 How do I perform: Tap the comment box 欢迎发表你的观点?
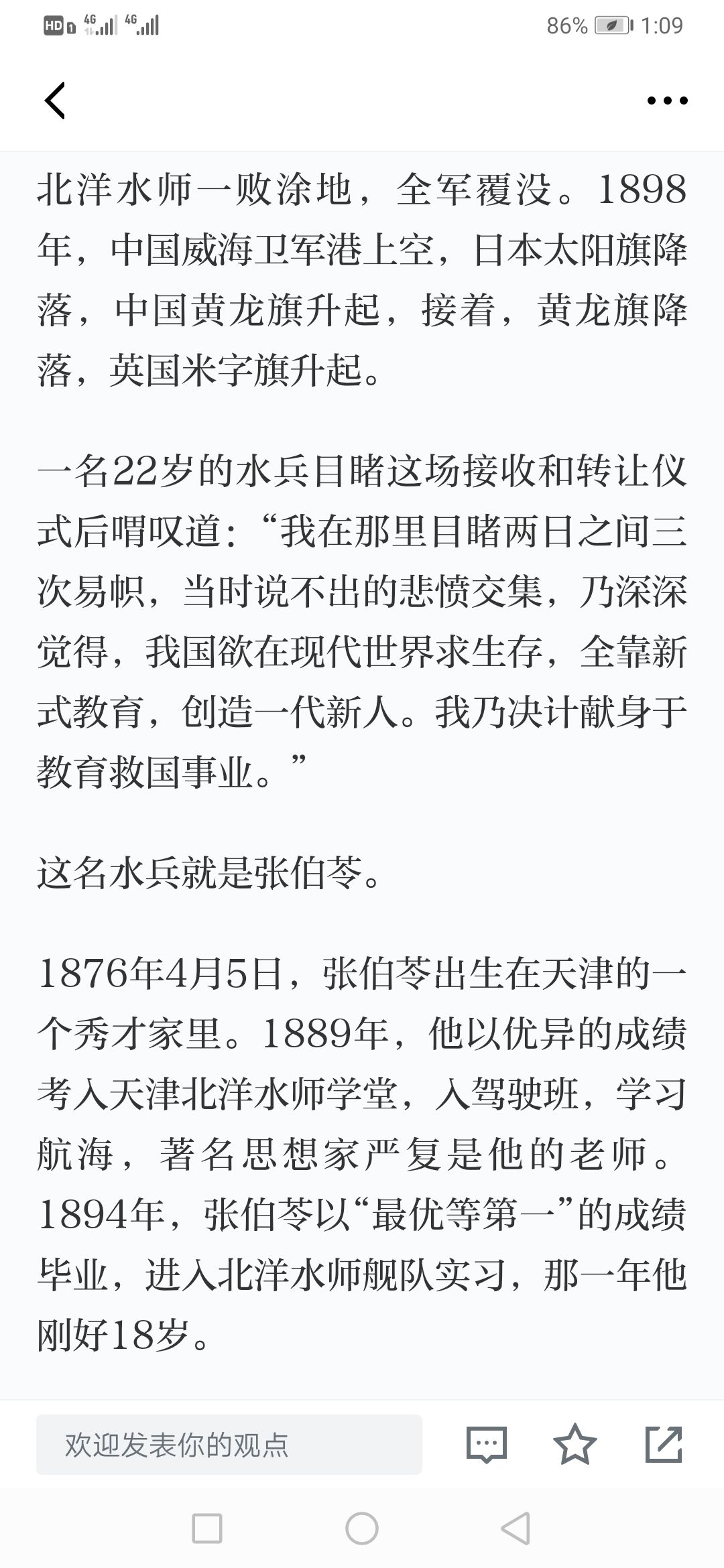[229, 1444]
